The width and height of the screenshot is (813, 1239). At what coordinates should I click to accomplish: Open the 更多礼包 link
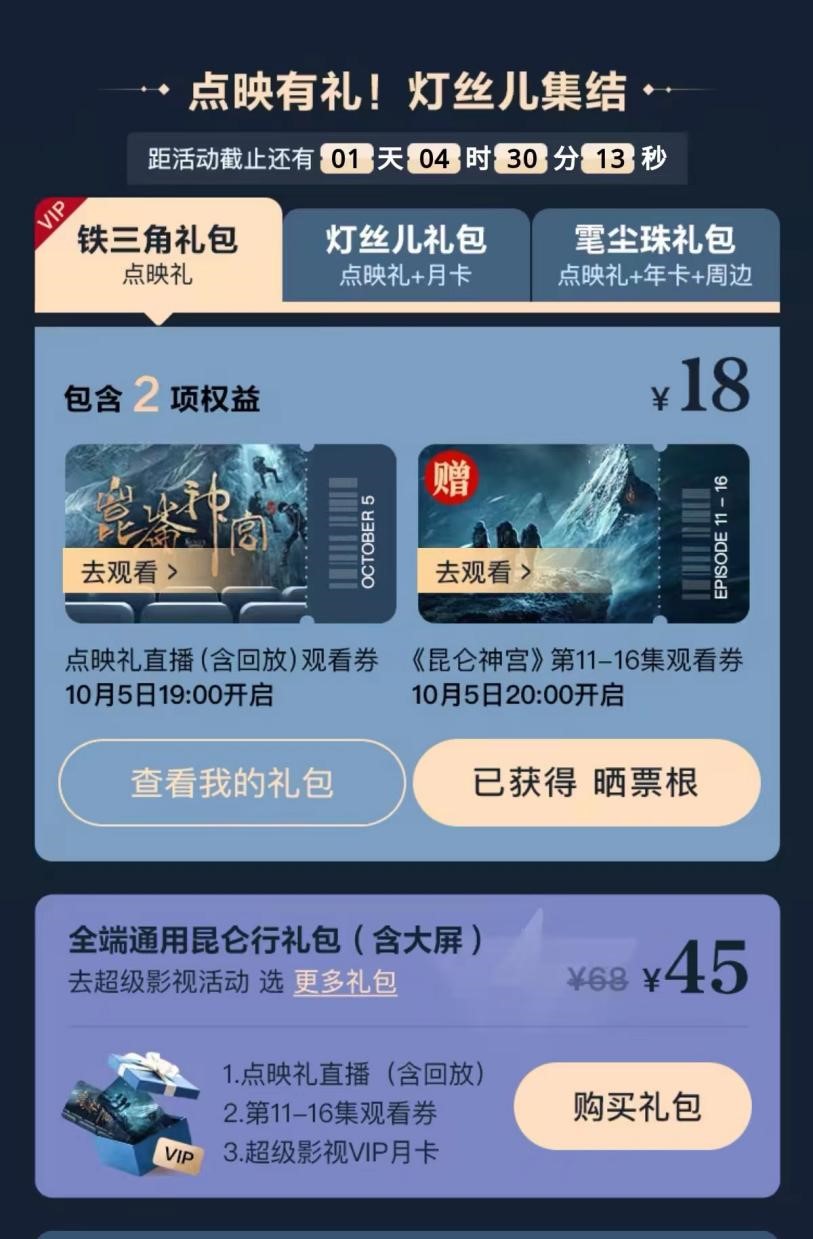[x=345, y=982]
